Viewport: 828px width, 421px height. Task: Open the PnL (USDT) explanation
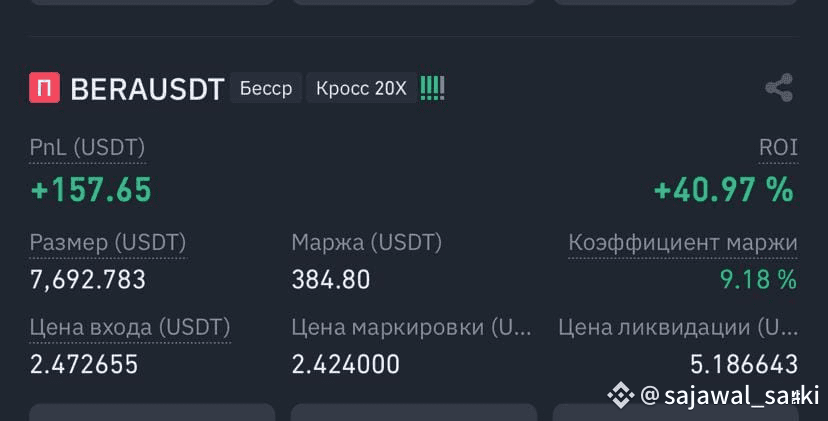[88, 148]
